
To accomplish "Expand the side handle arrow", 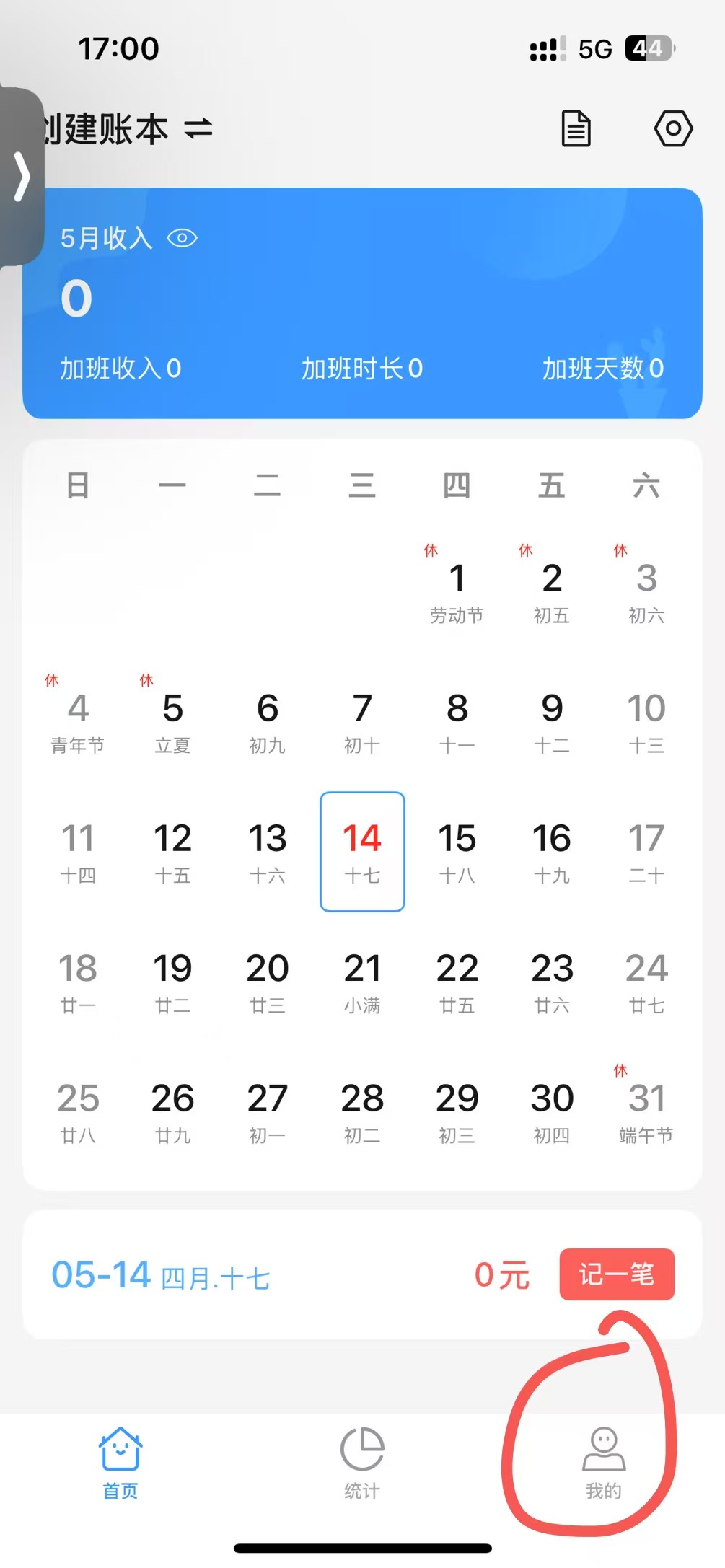I will pos(22,177).
